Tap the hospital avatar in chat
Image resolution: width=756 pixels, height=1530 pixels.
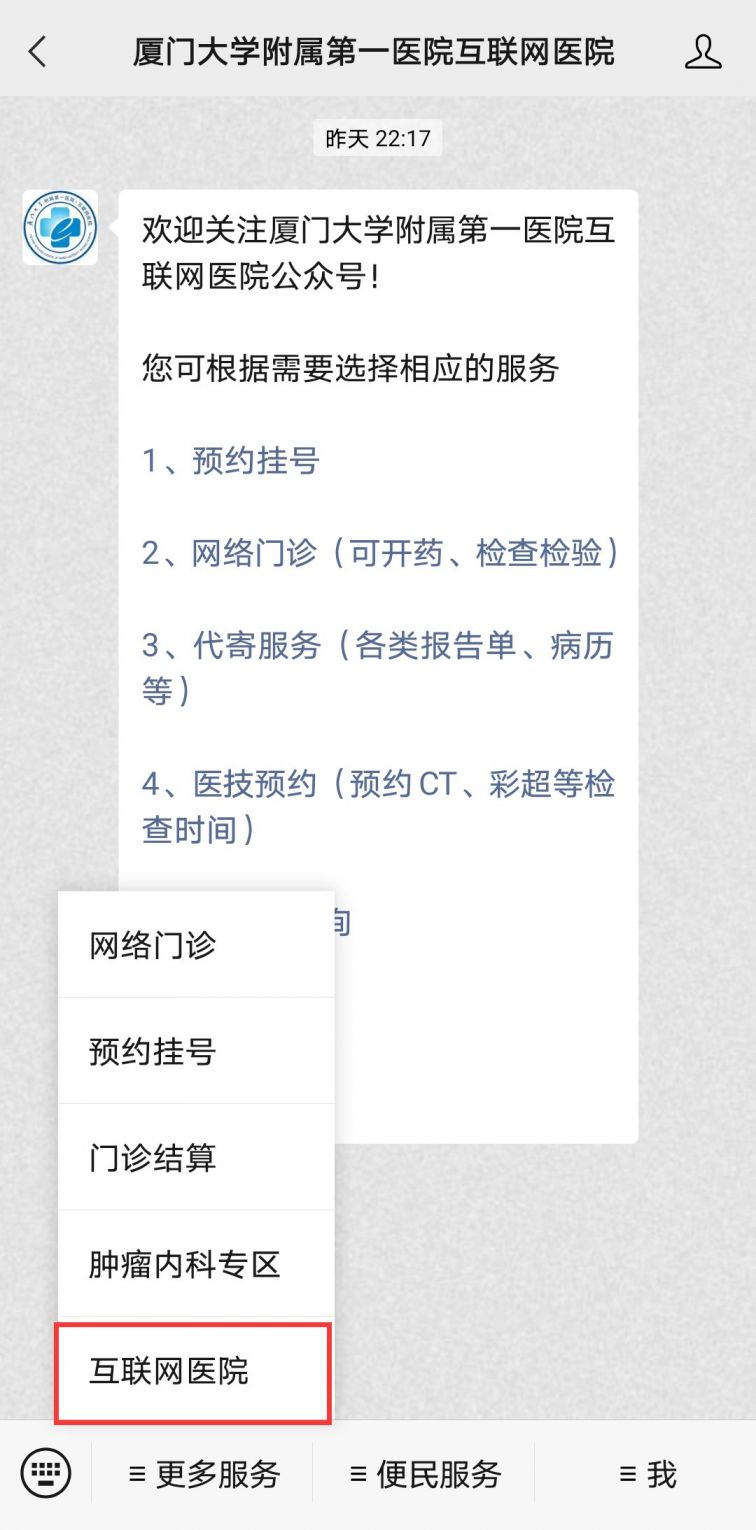point(60,227)
